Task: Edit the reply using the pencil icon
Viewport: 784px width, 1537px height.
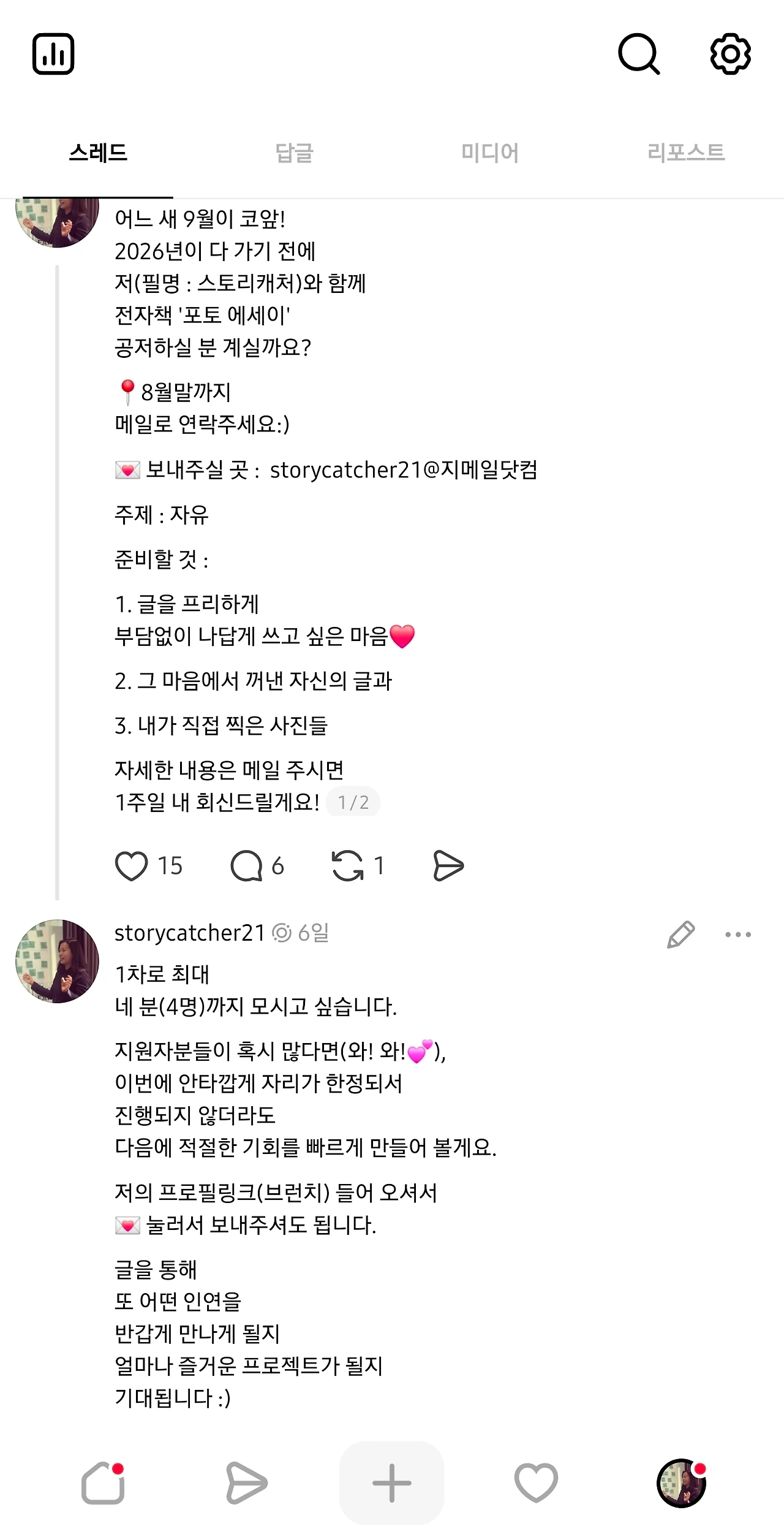Action: pyautogui.click(x=680, y=935)
